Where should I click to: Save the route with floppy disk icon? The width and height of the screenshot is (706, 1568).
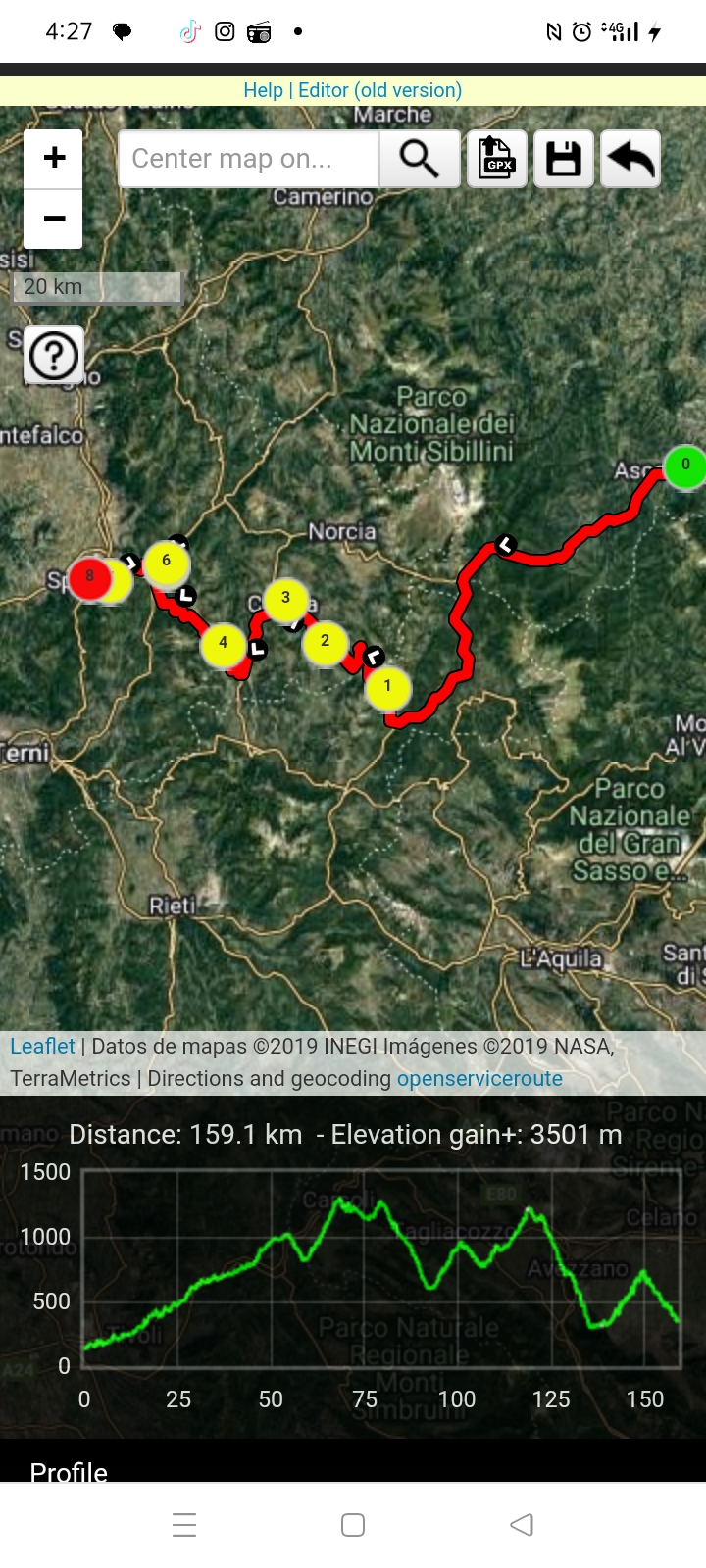564,159
